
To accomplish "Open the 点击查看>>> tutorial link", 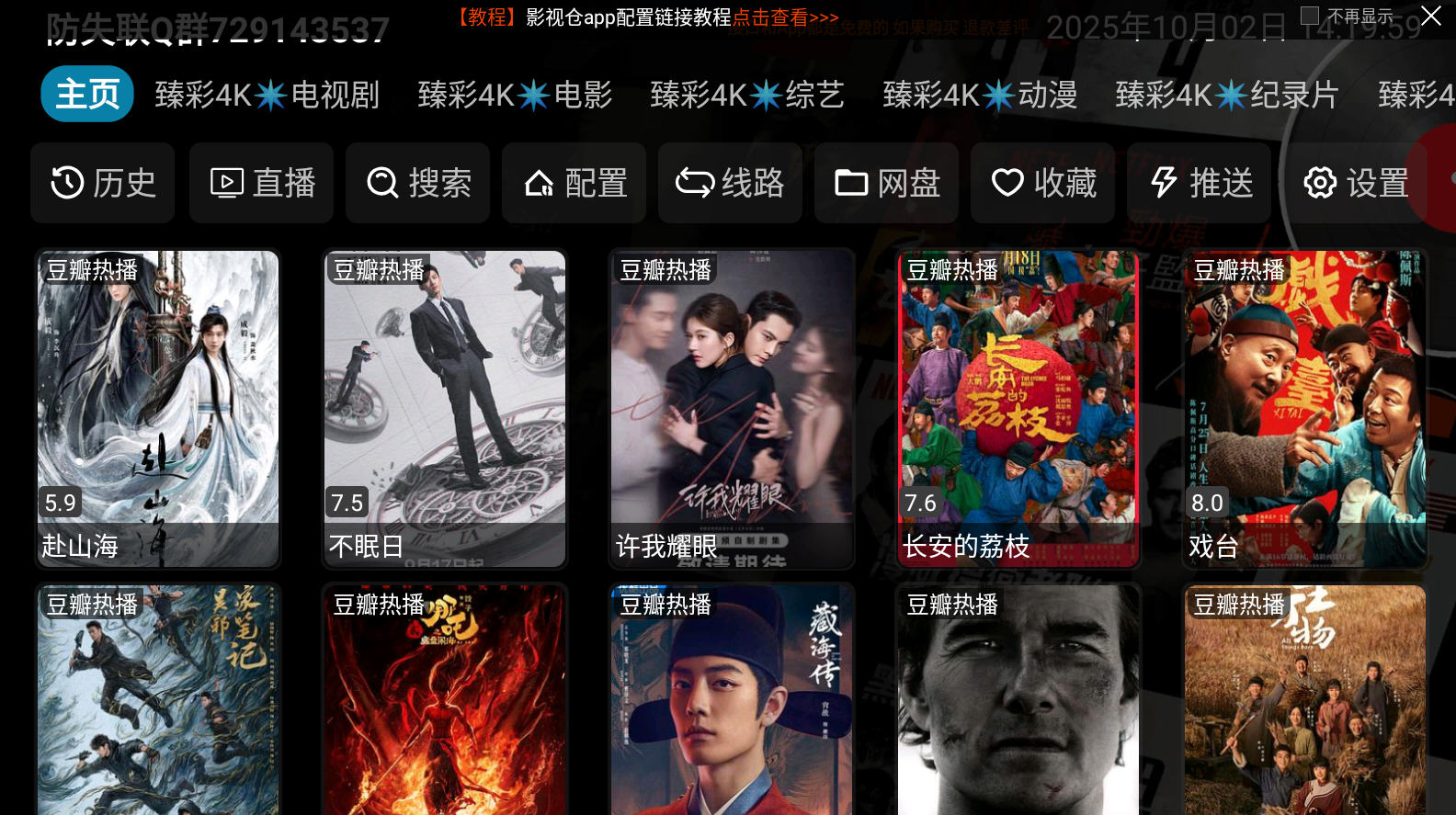I will coord(786,17).
